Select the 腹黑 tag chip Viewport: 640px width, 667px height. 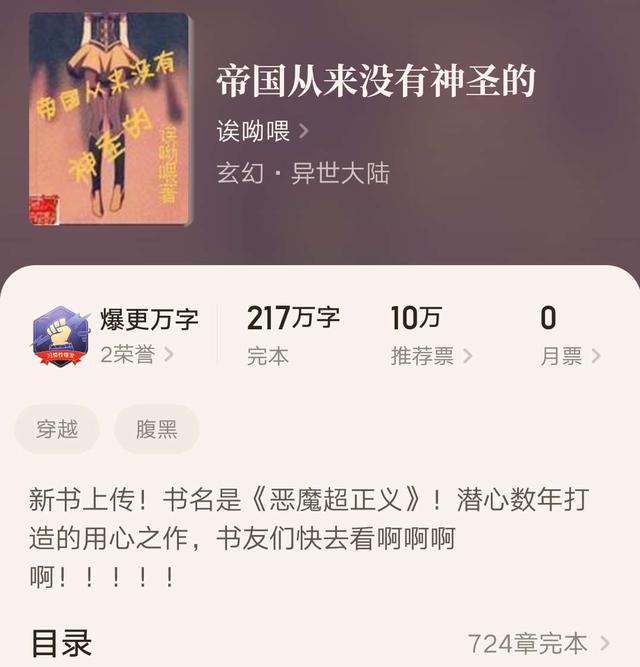tap(157, 430)
